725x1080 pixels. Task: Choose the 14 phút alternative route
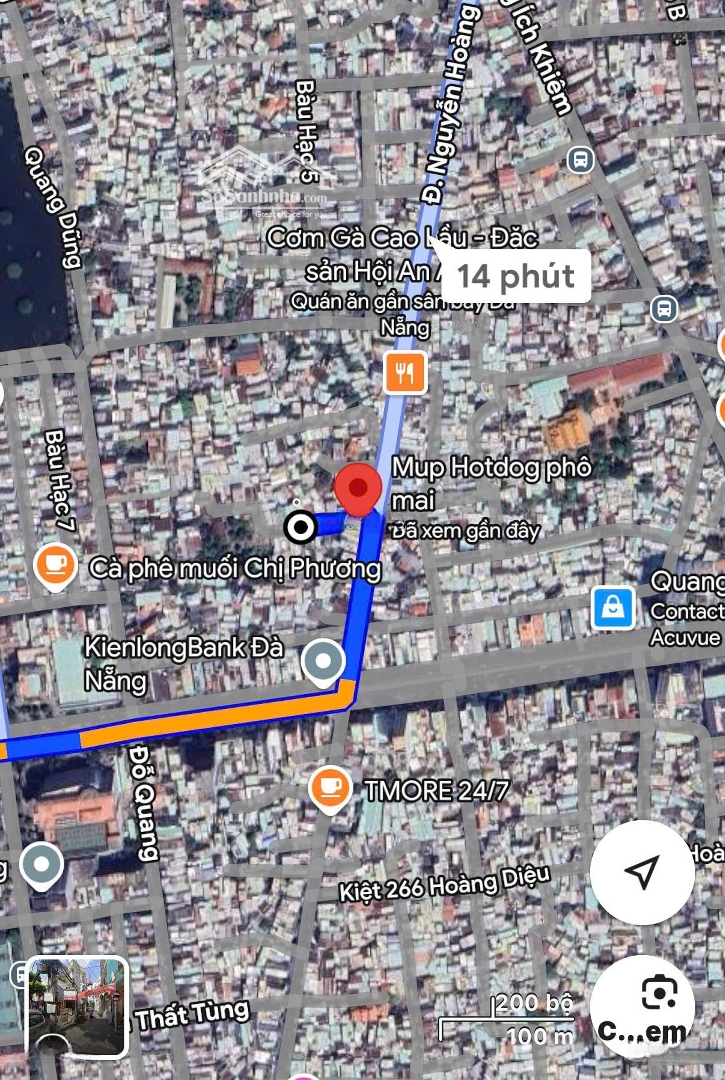coord(516,276)
